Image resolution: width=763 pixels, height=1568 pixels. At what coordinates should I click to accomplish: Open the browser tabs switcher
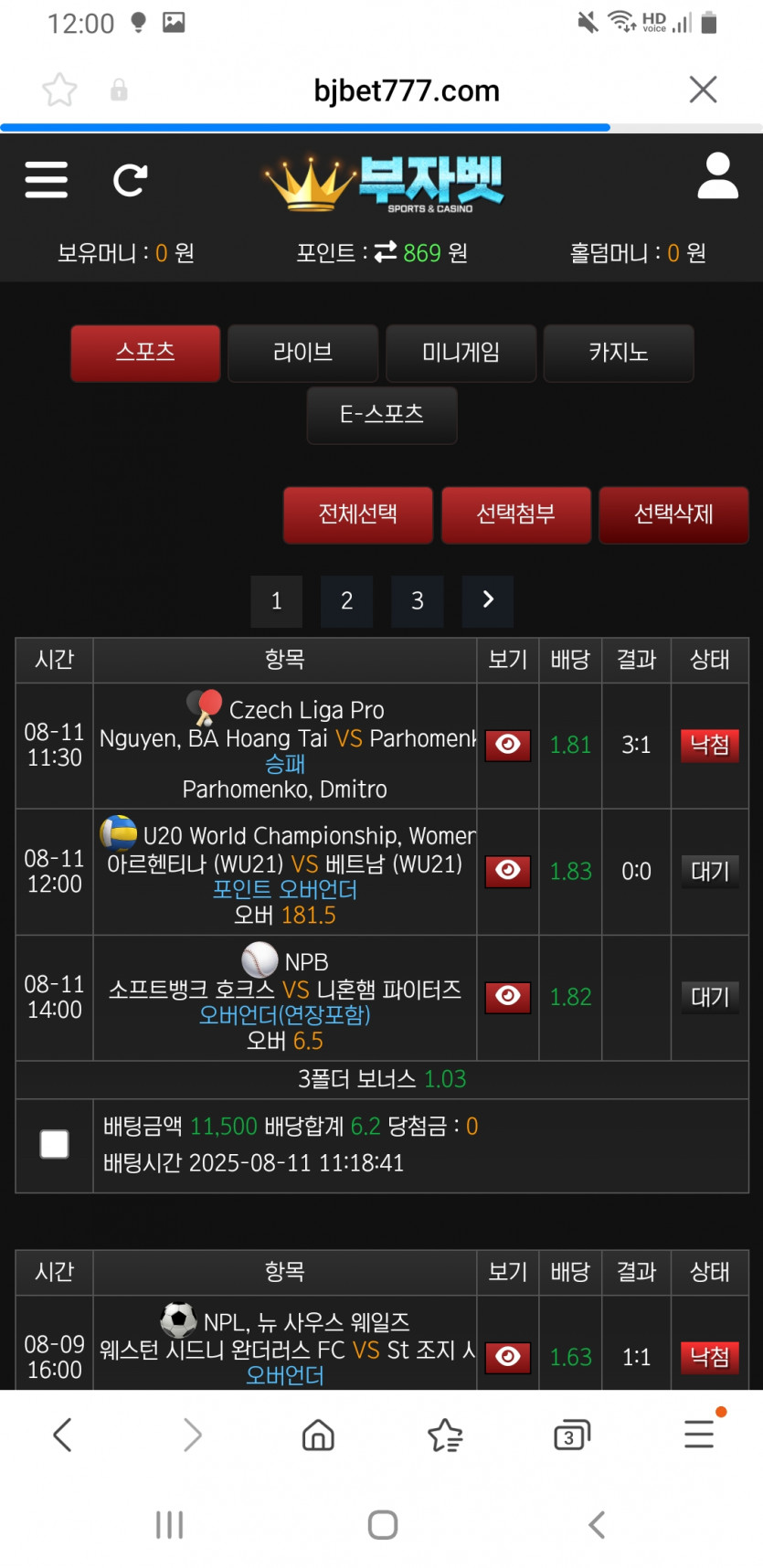572,1435
